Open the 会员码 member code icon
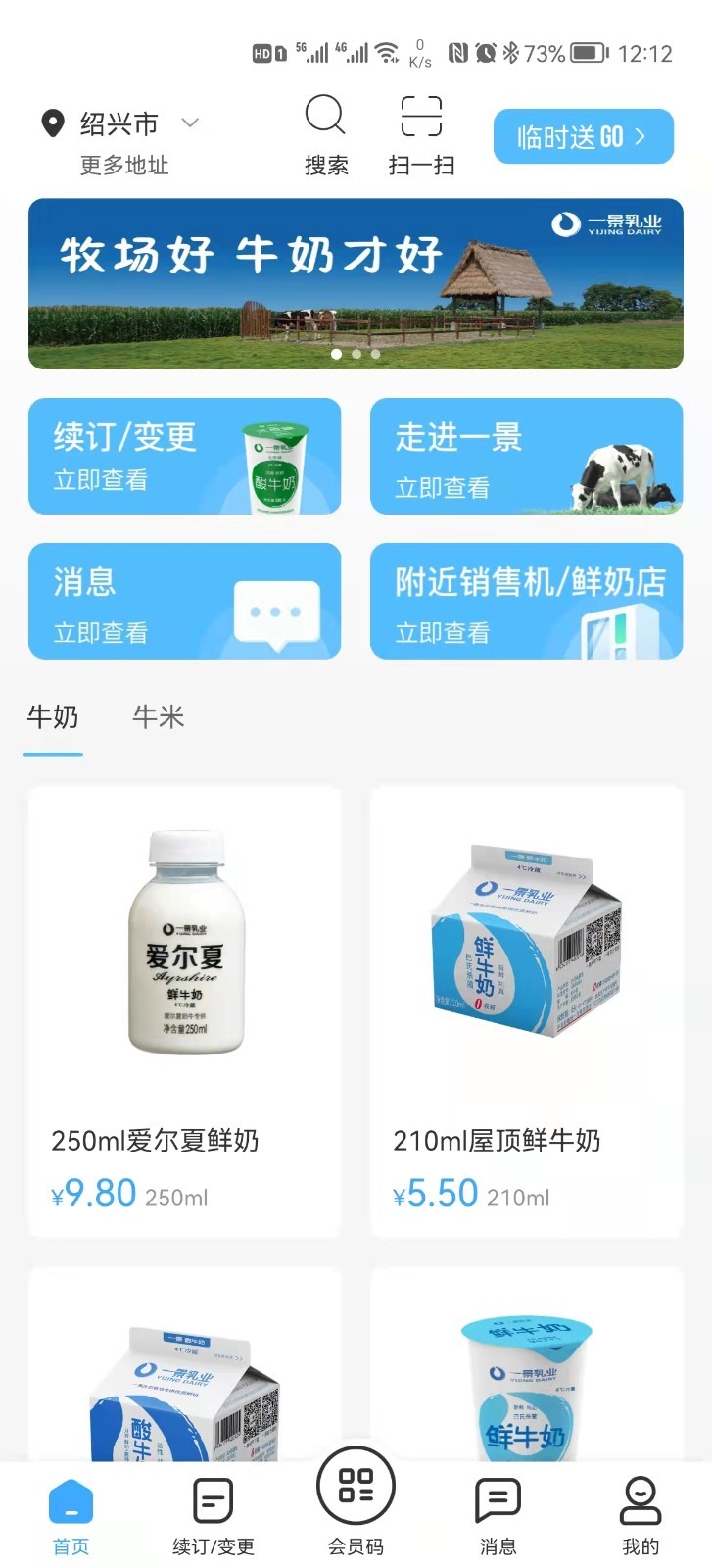712x1568 pixels. pos(356,1490)
